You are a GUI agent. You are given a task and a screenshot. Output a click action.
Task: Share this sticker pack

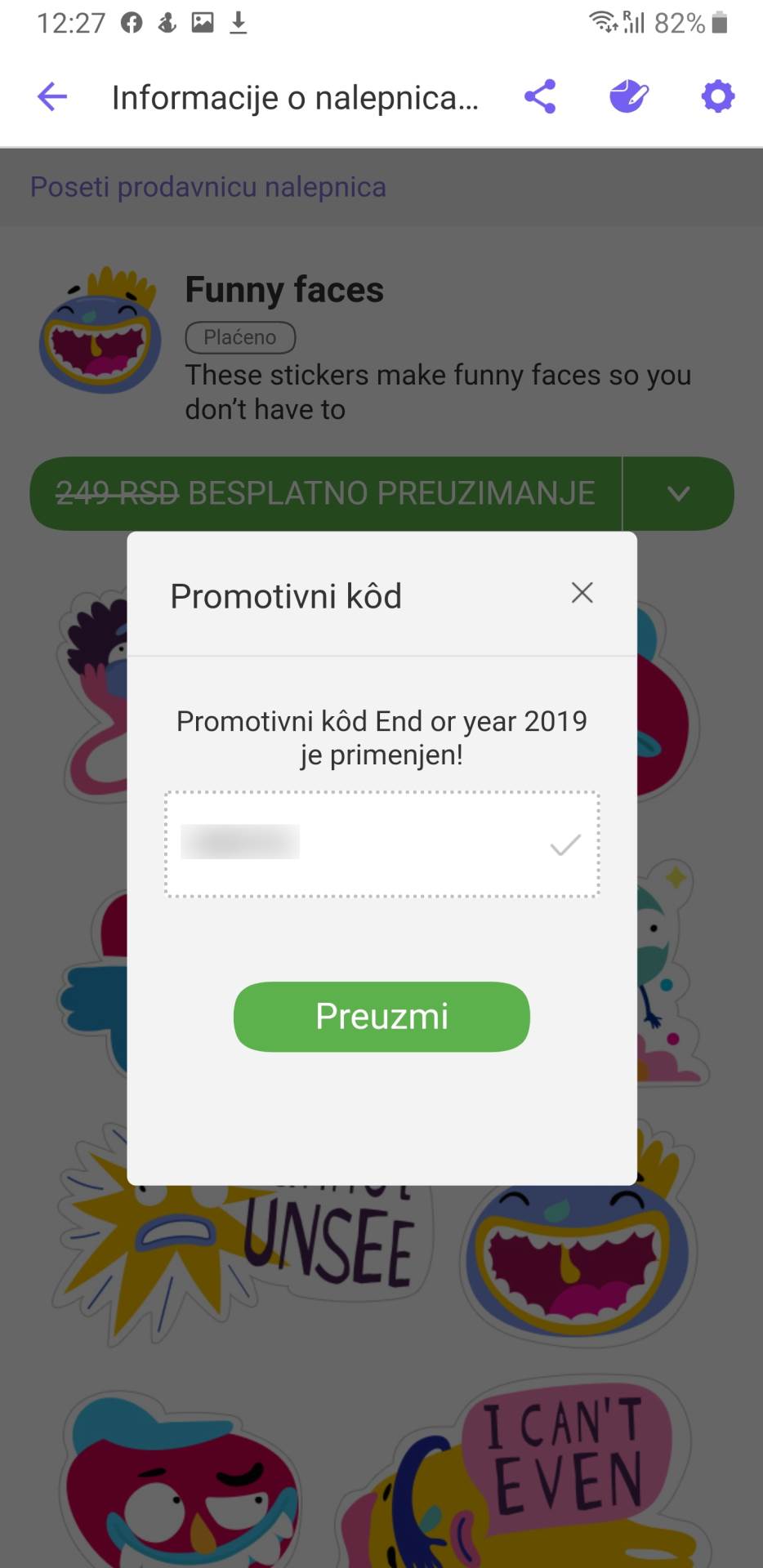pos(540,97)
